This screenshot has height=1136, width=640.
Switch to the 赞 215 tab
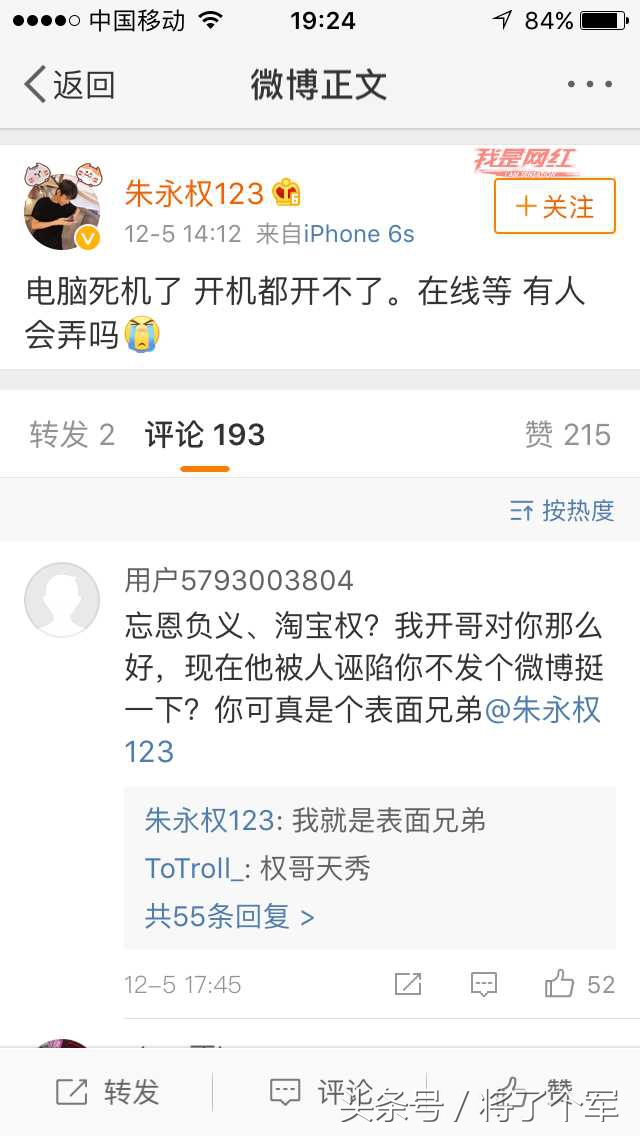567,435
